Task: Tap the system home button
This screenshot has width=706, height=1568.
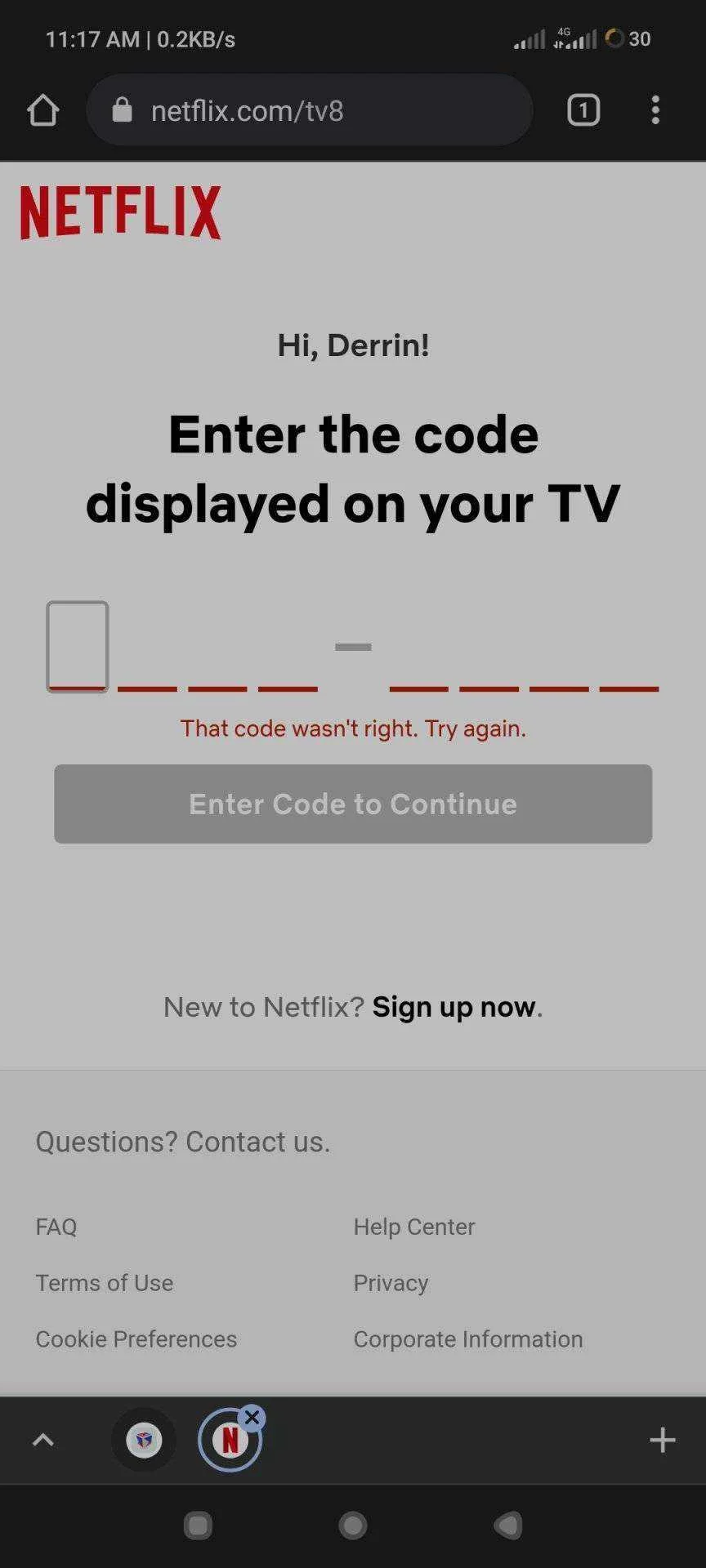Action: [x=353, y=1526]
